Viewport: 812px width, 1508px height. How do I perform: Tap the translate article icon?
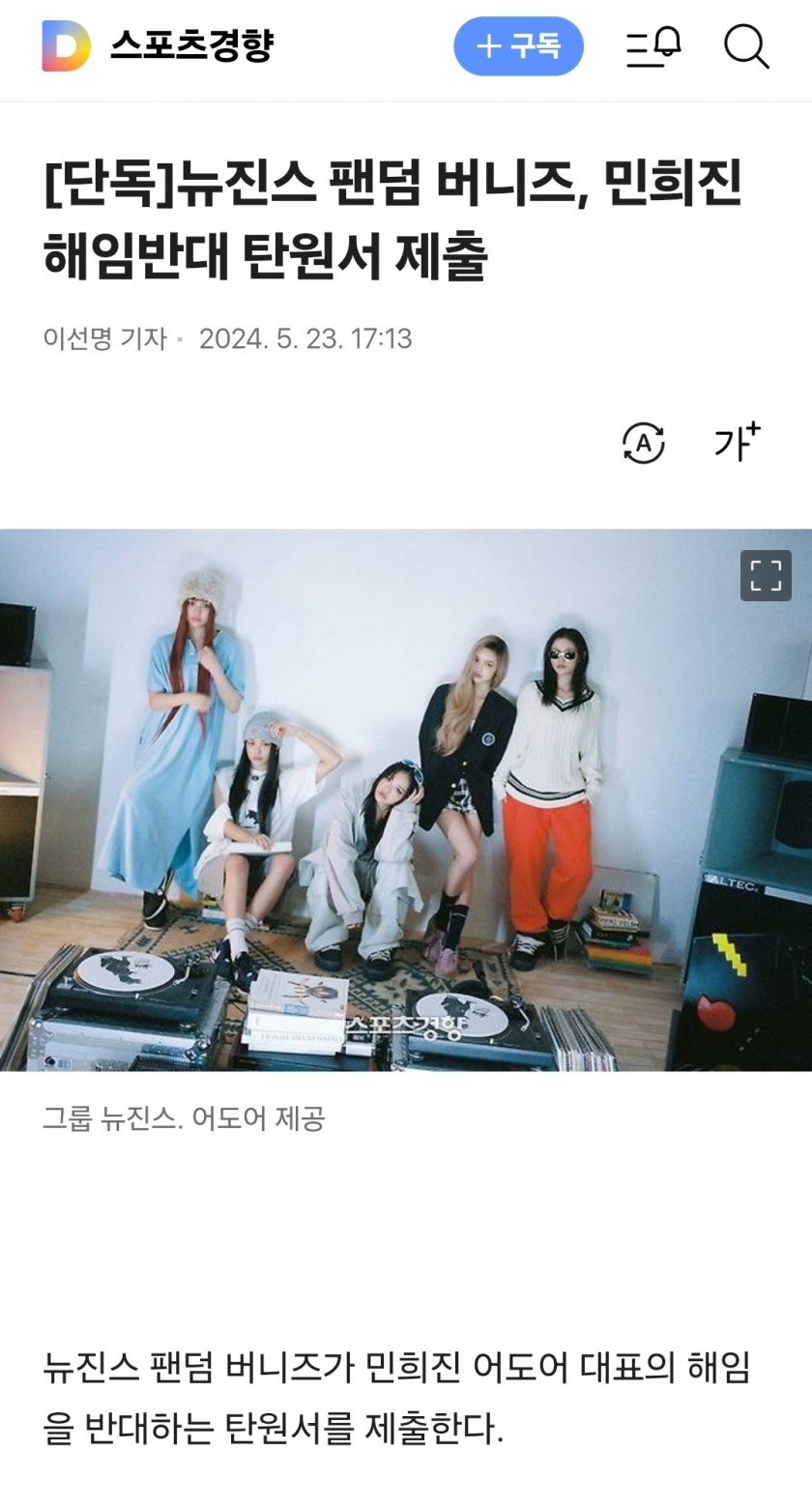[x=643, y=444]
